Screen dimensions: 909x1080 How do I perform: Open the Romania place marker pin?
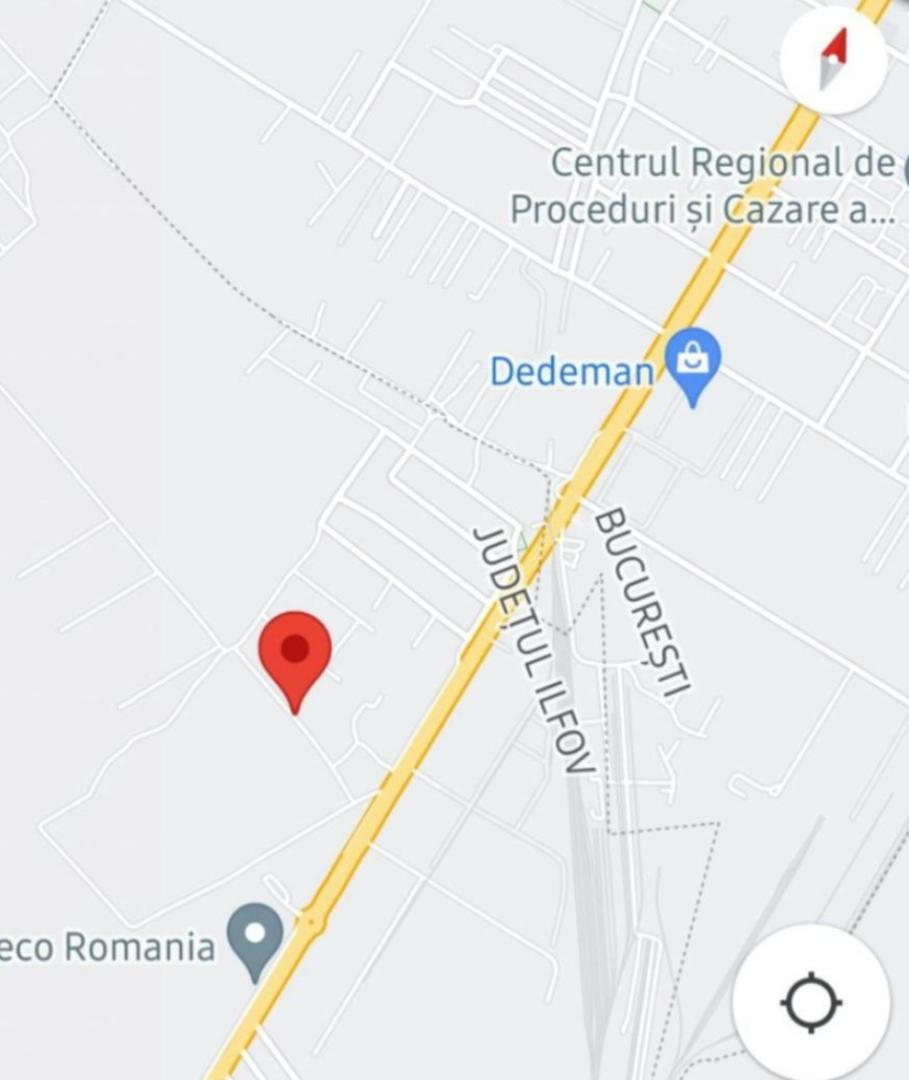255,936
